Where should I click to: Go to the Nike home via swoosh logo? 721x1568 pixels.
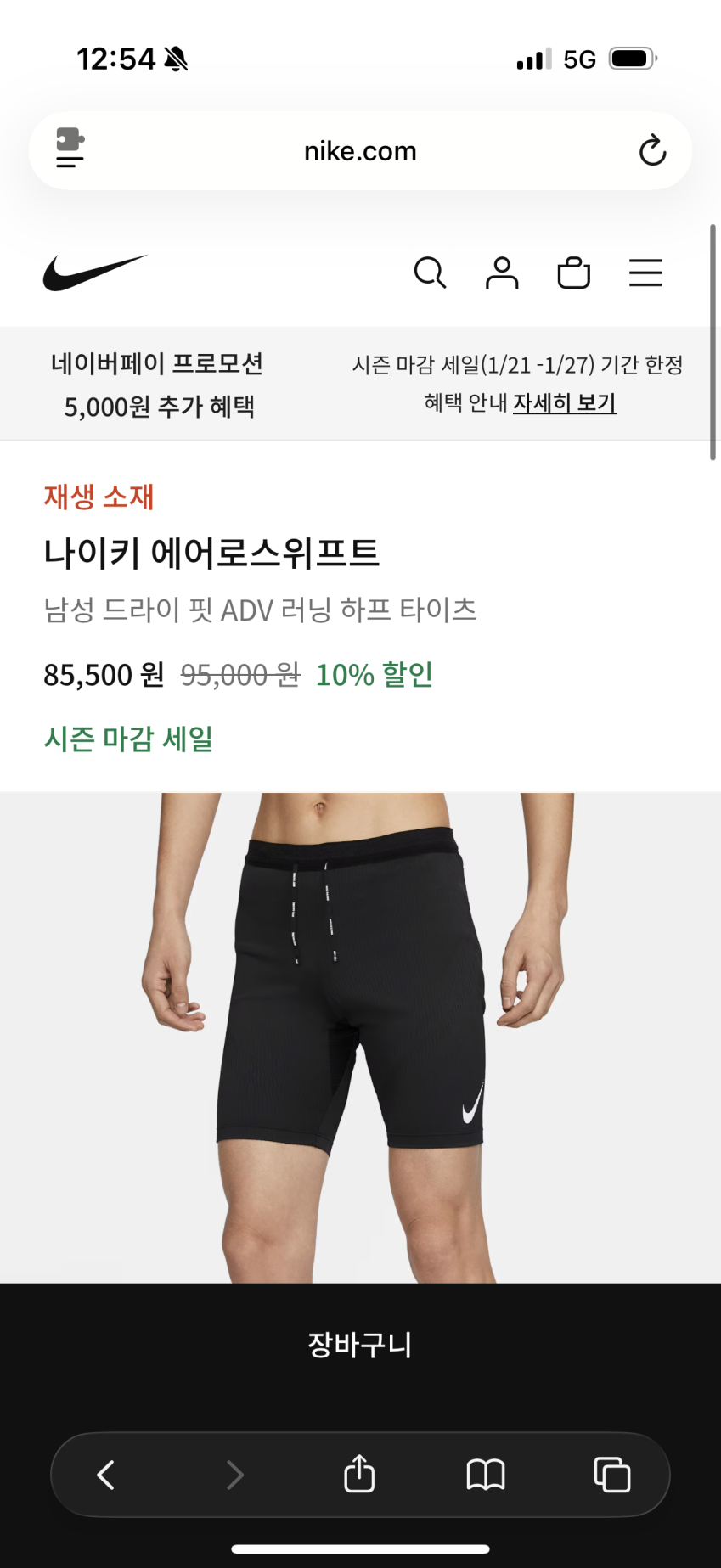pyautogui.click(x=95, y=273)
